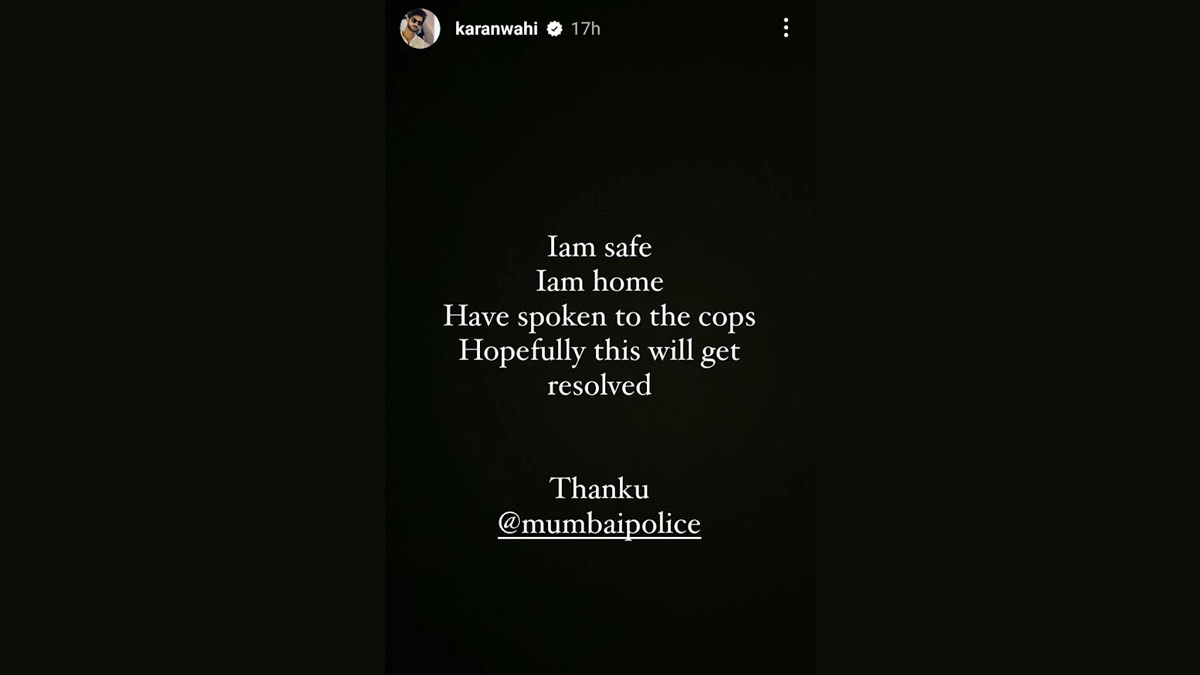The image size is (1200, 675).
Task: Open karanwahi's profile picture
Action: coord(420,29)
